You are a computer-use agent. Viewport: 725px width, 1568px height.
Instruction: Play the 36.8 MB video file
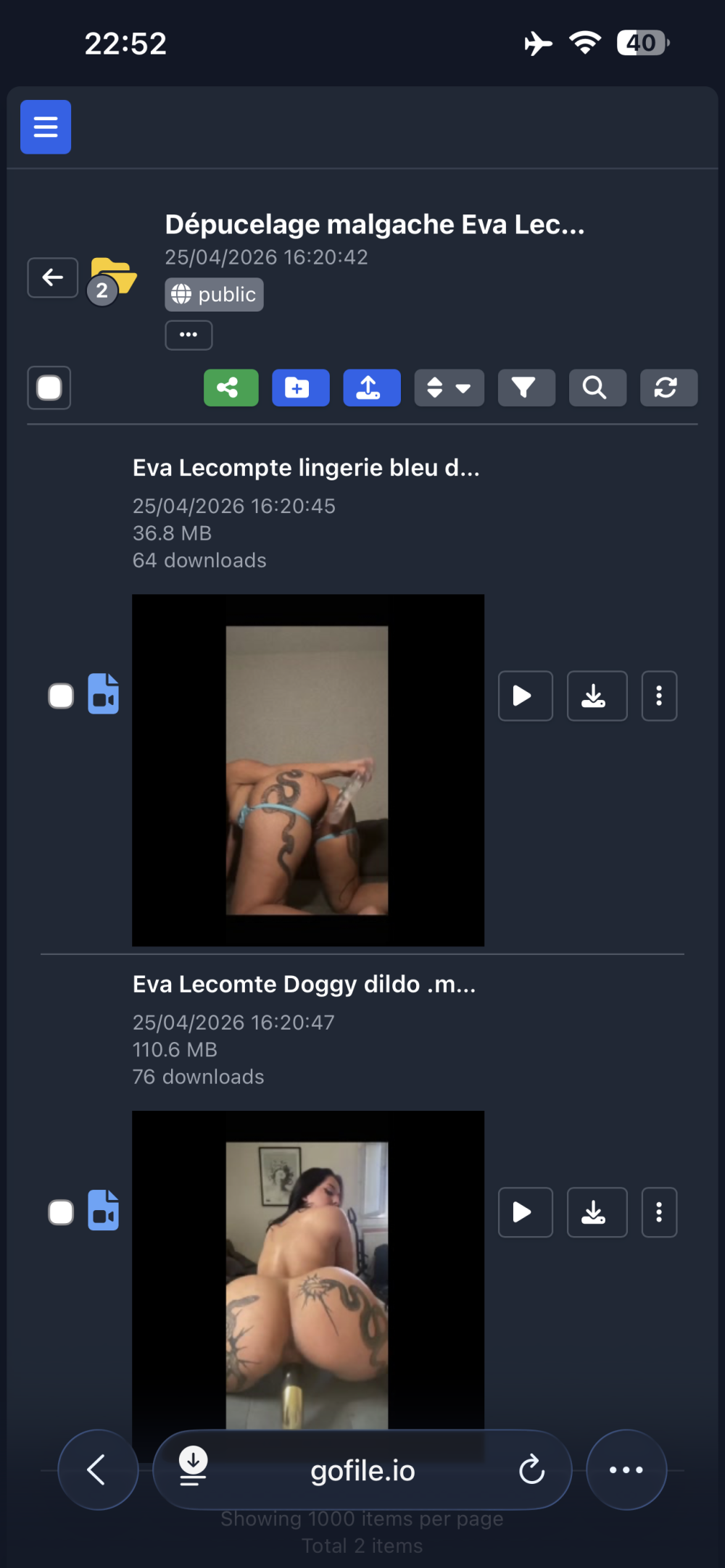[x=525, y=696]
